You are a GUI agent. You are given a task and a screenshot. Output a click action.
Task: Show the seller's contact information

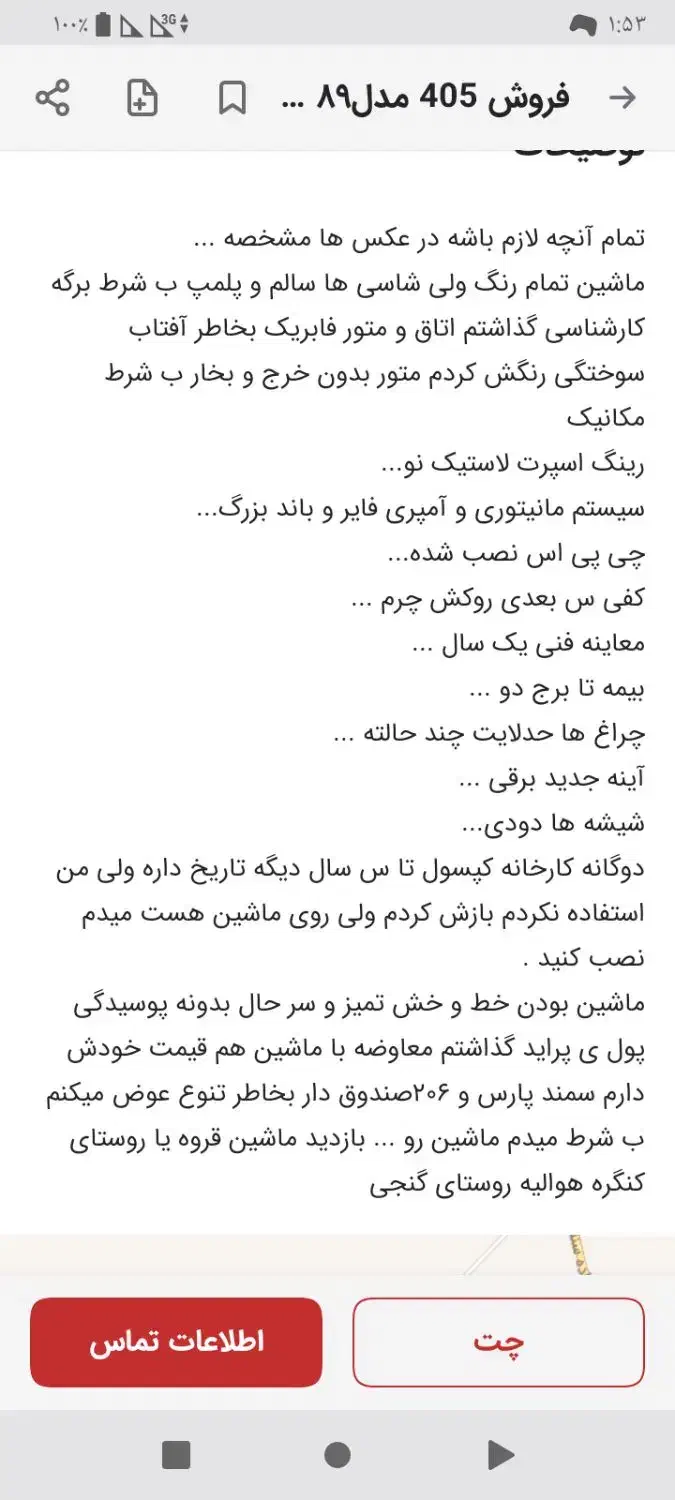tap(176, 1342)
